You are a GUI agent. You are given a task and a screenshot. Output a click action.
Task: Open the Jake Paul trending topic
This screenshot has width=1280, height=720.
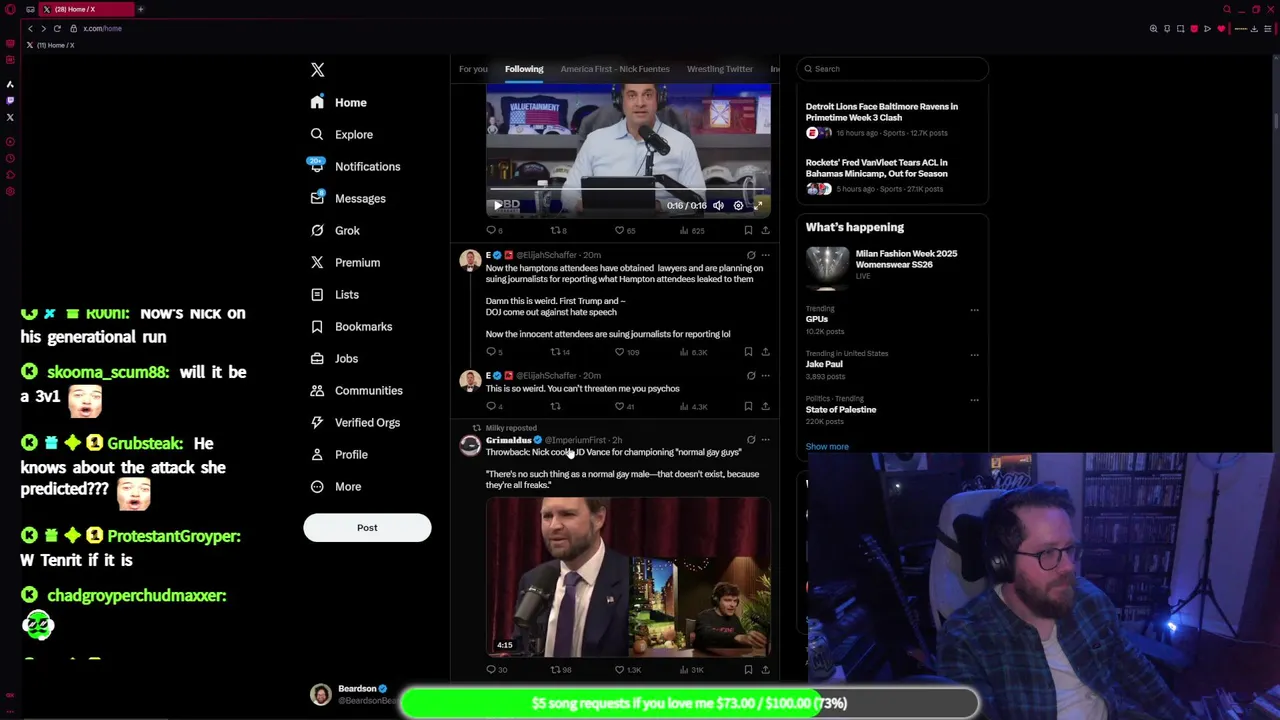point(824,364)
